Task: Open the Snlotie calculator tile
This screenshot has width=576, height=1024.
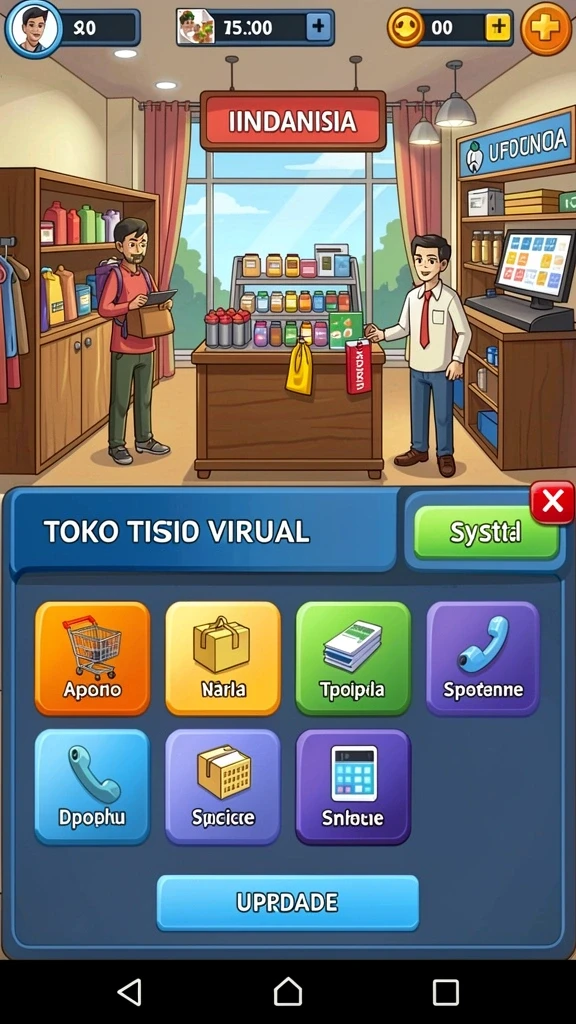Action: click(353, 787)
